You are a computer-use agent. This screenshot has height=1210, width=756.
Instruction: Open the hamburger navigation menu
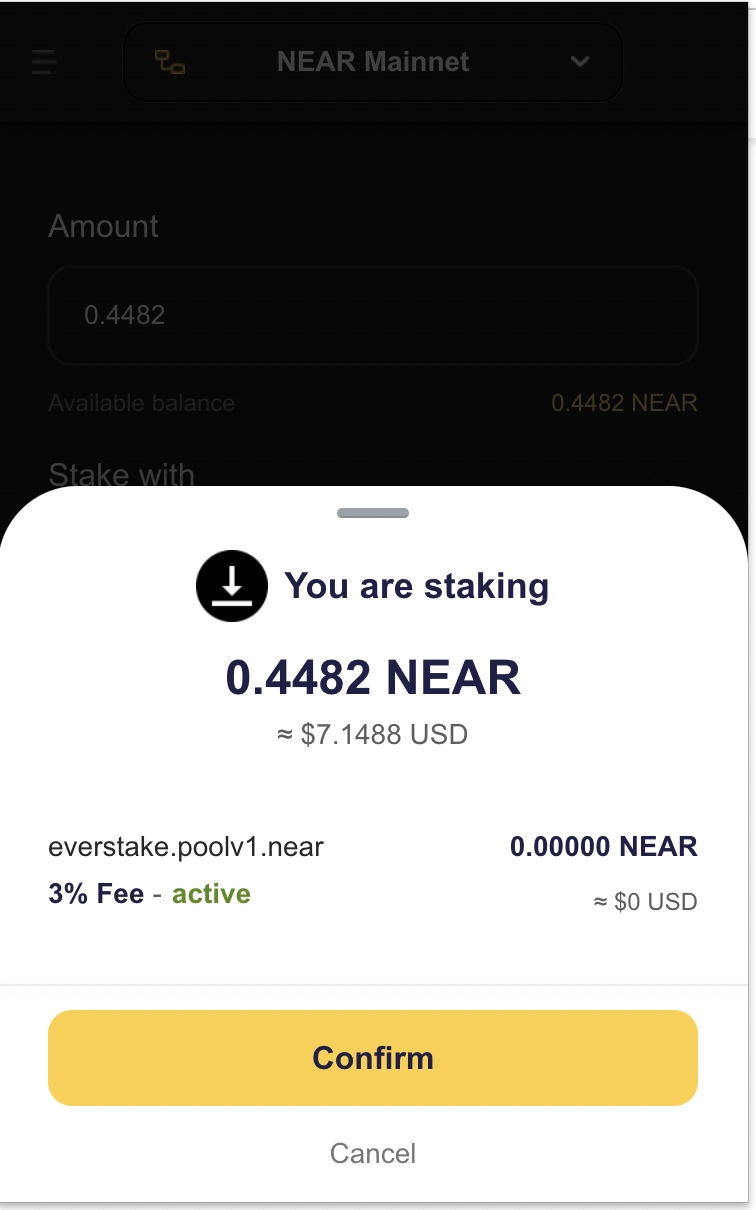[43, 62]
